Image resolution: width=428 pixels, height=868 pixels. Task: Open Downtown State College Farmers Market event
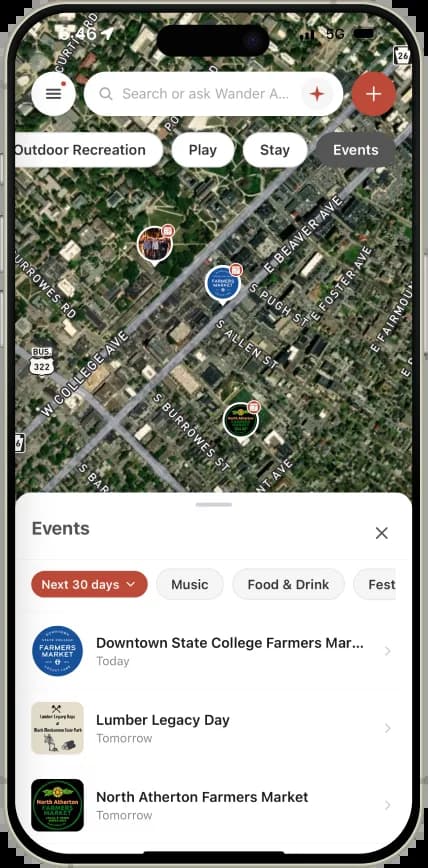(x=213, y=651)
